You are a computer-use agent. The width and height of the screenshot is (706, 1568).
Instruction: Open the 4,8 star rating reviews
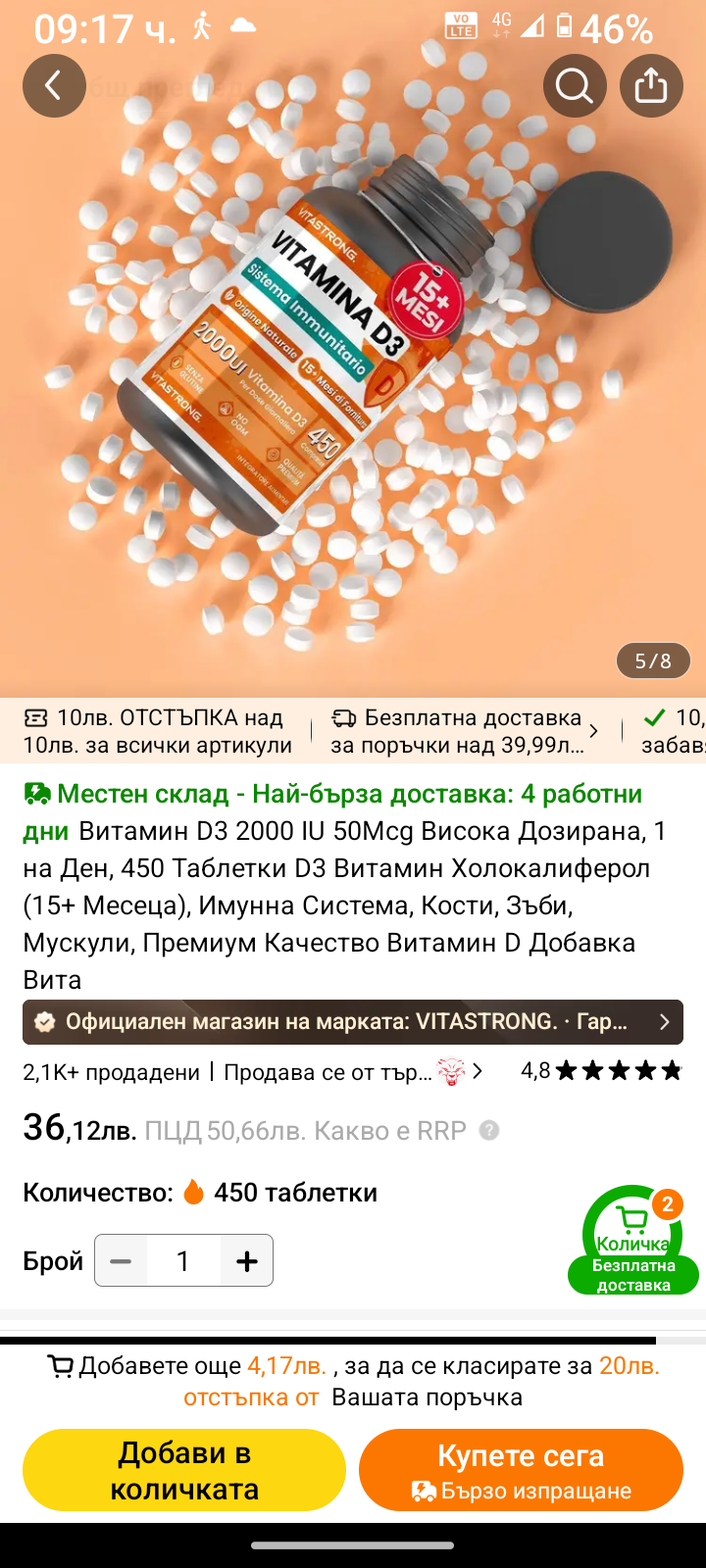600,1070
